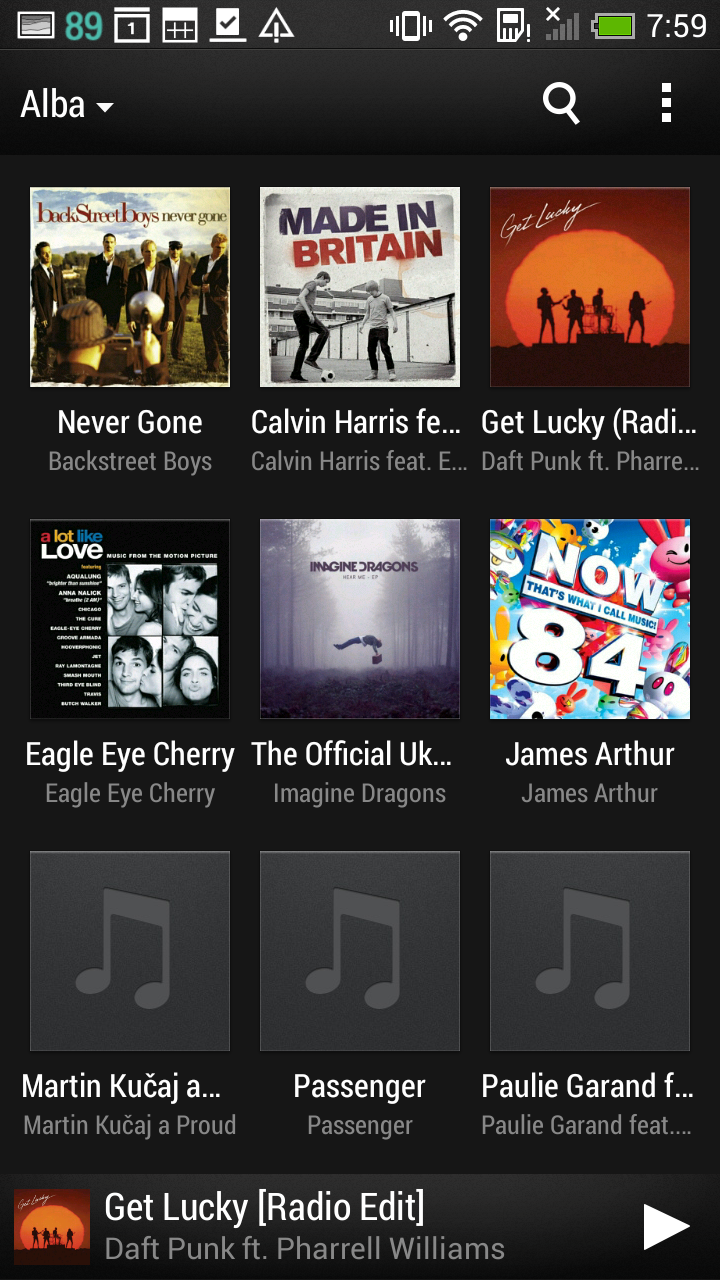Open the Get Lucky album tile
720x1280 pixels.
(x=590, y=287)
